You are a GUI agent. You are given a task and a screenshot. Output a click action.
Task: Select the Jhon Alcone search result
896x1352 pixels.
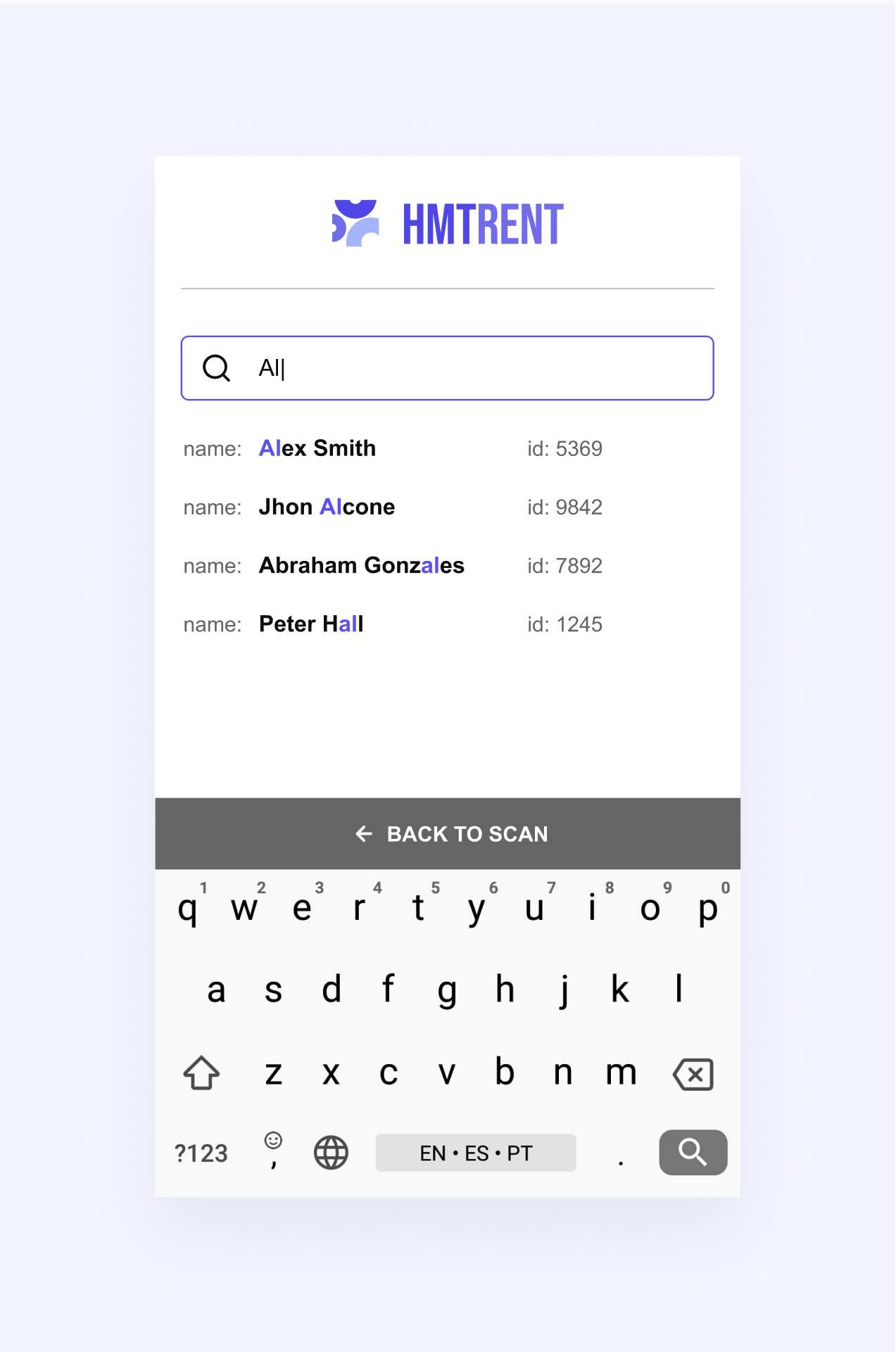click(x=327, y=507)
